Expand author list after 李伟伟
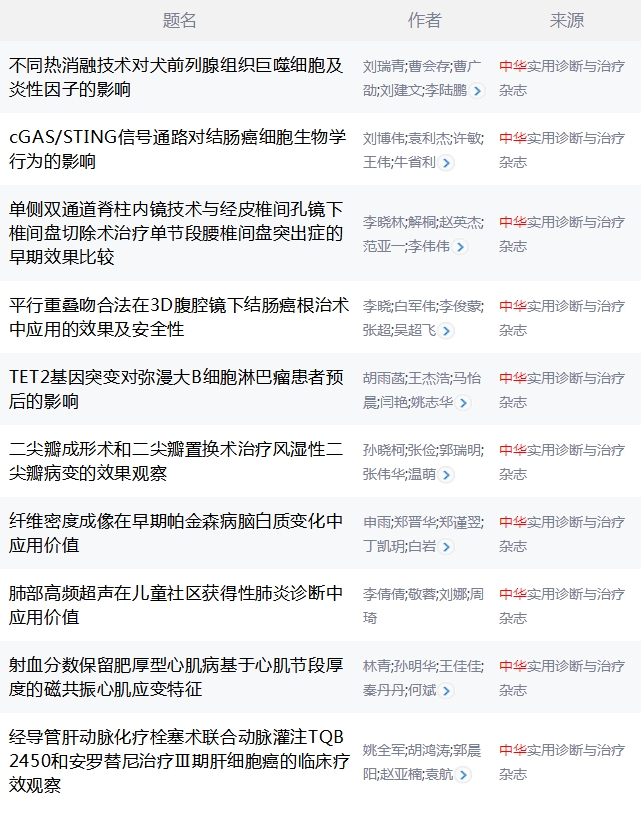Screen dimensions: 641x816 pyautogui.click(x=460, y=246)
